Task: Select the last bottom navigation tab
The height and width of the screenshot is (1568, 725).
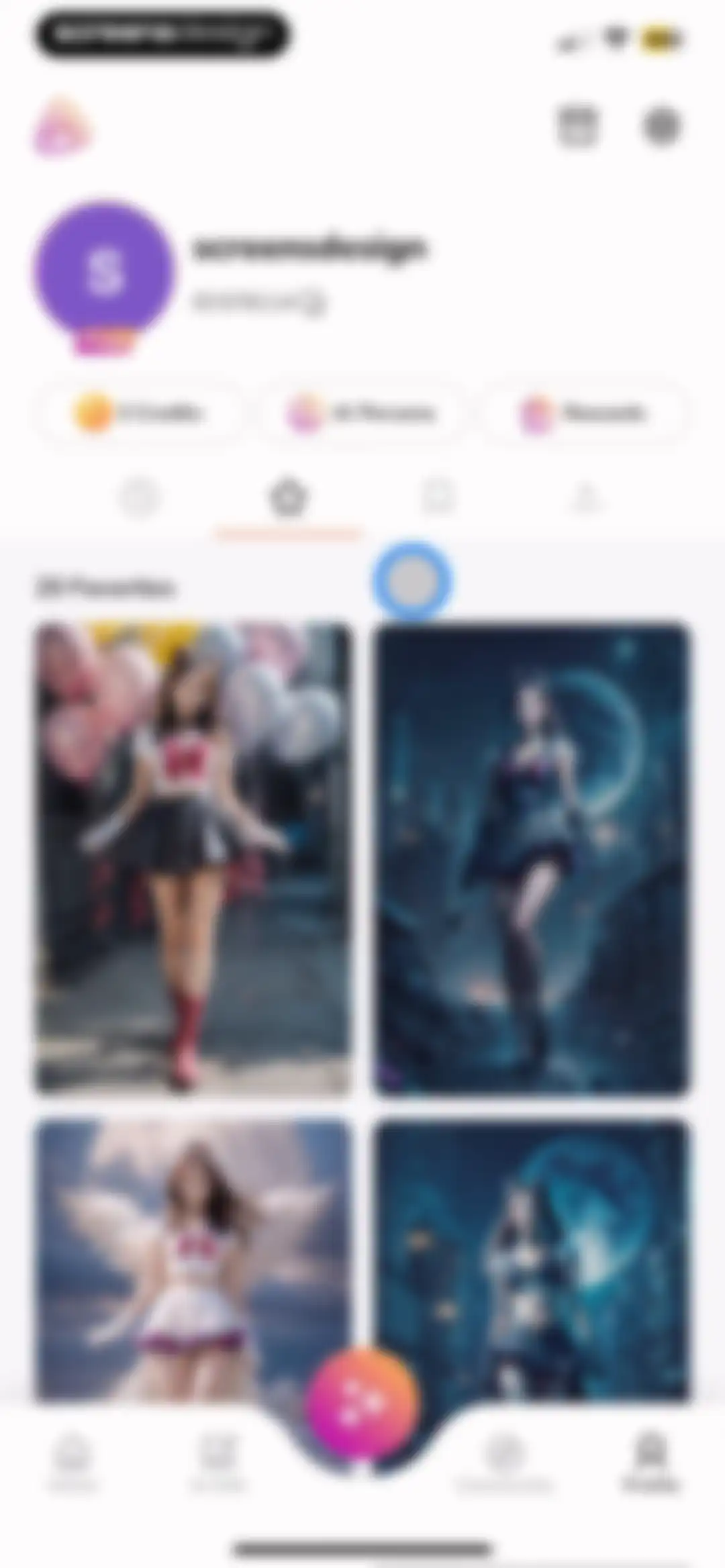Action: point(651,1461)
